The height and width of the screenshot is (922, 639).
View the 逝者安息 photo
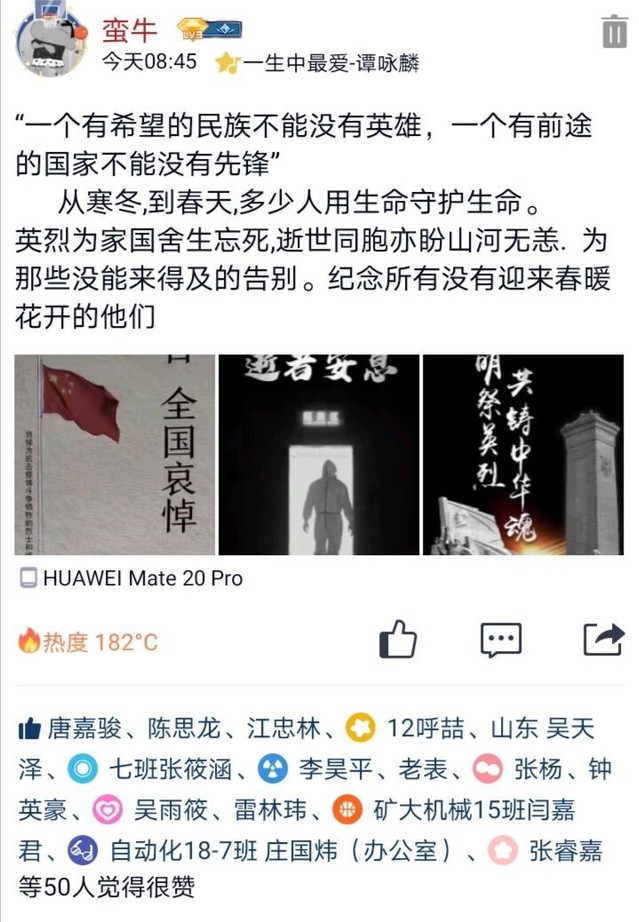pyautogui.click(x=318, y=454)
